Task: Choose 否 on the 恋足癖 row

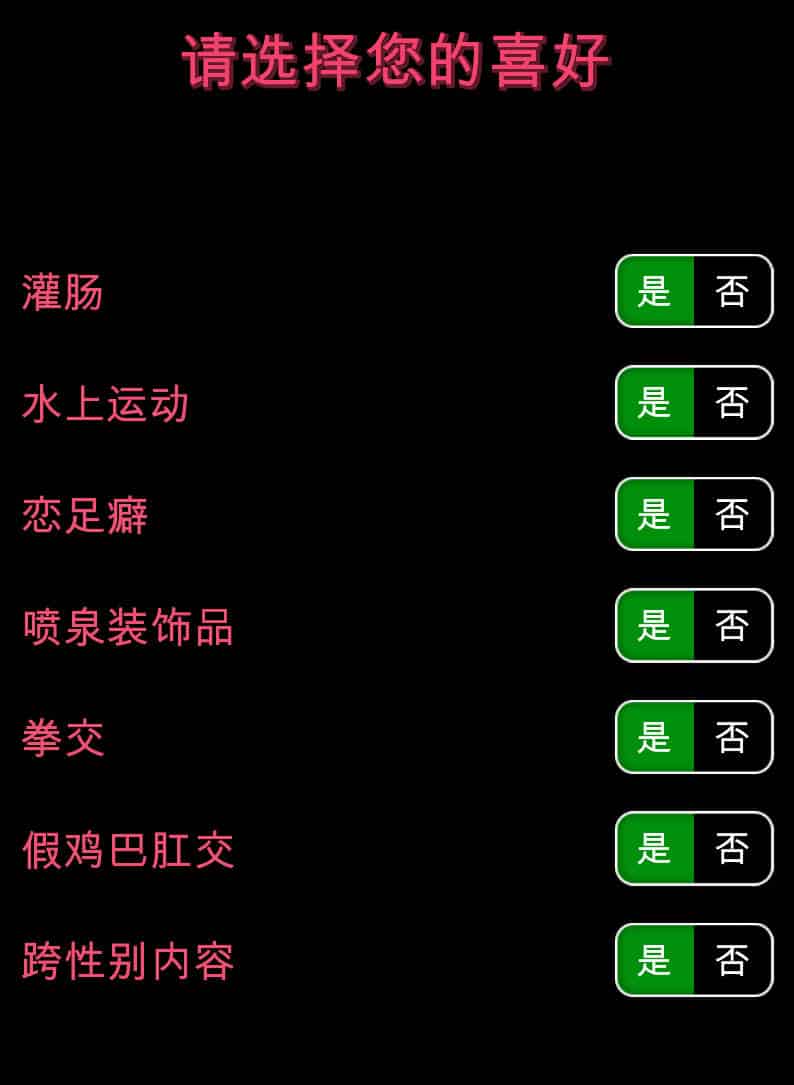Action: point(732,514)
